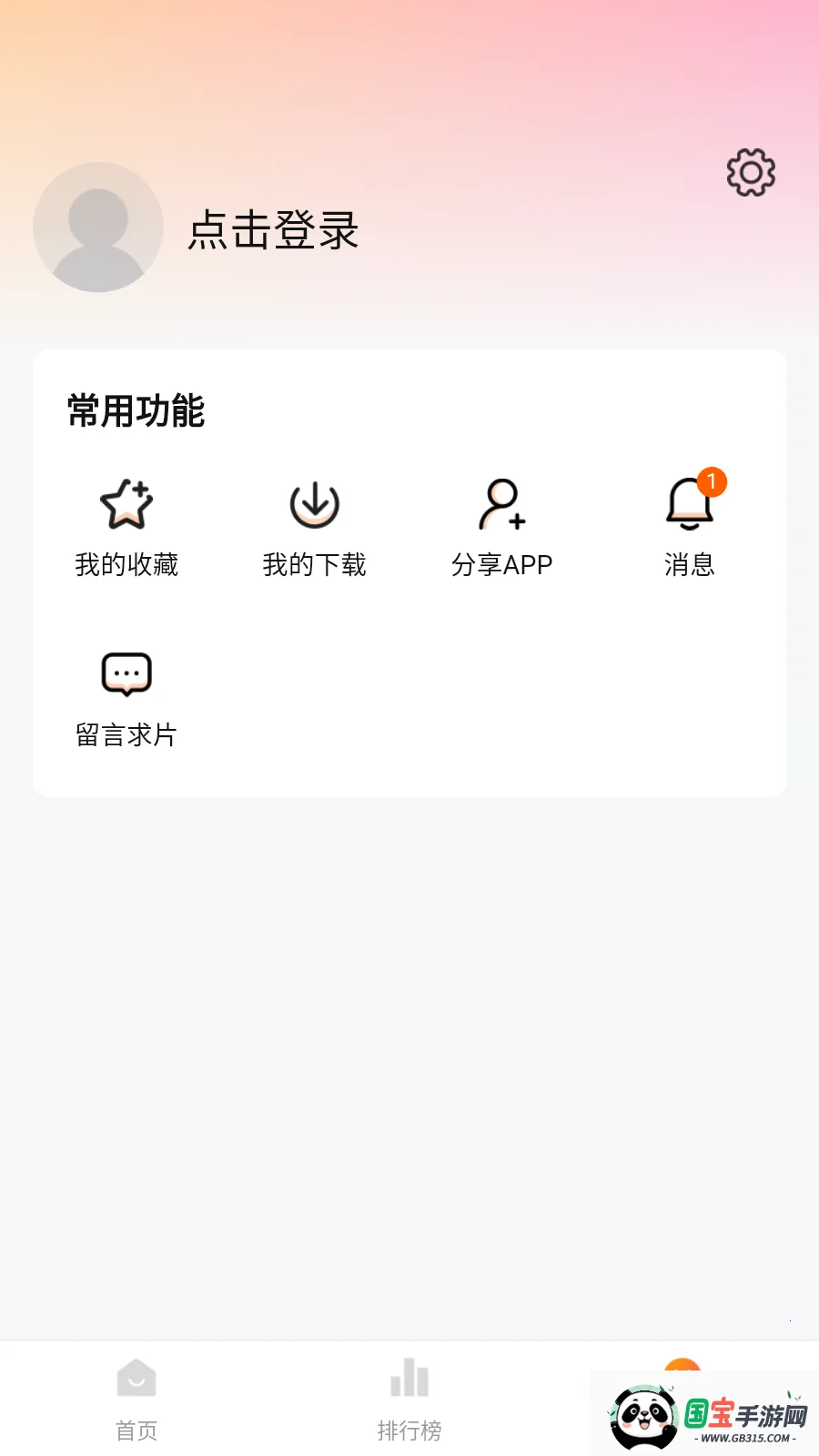The width and height of the screenshot is (819, 1456).
Task: Tap the 我的下载 download icon
Action: pos(314,505)
